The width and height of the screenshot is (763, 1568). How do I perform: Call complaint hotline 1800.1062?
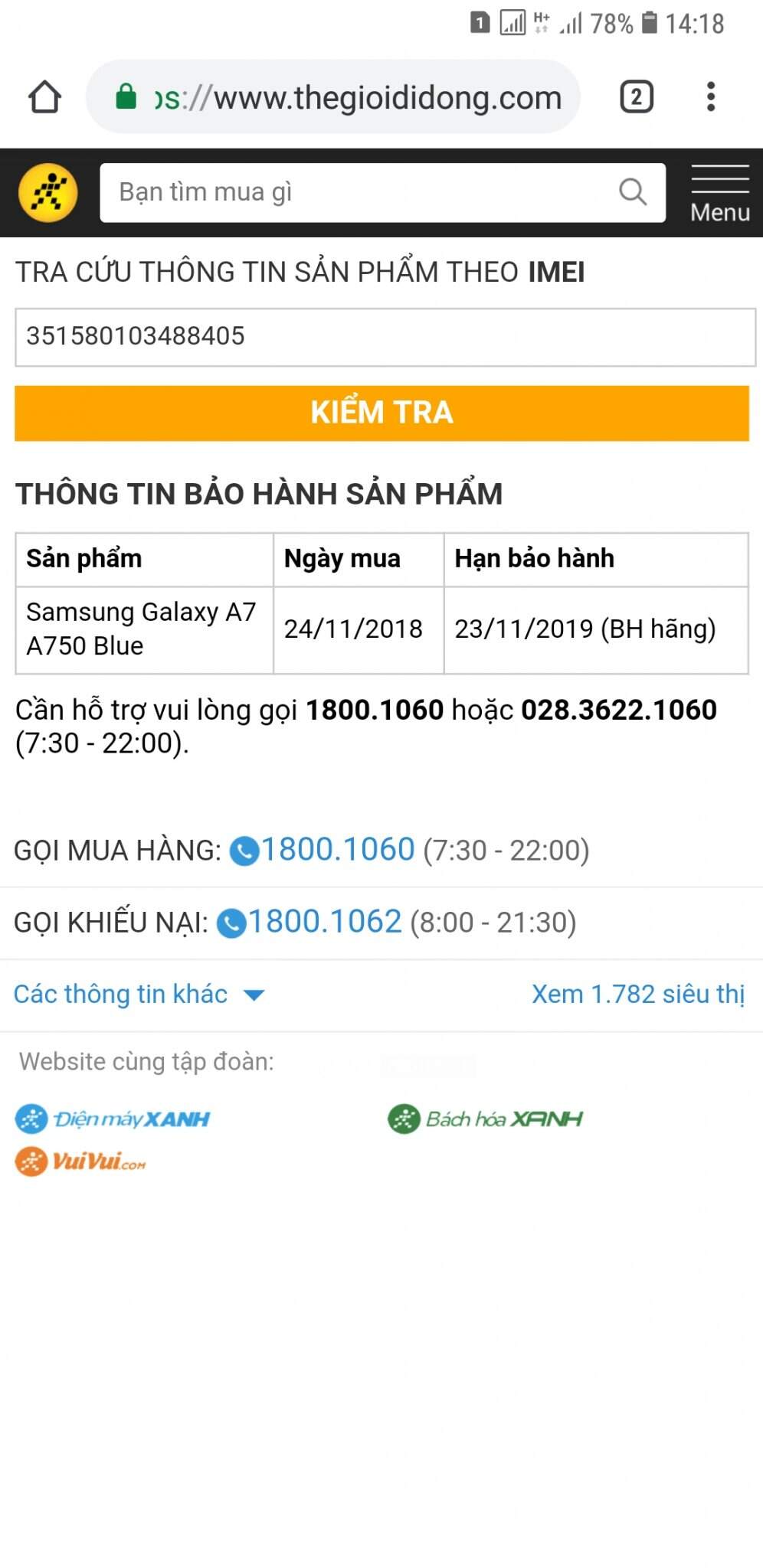[324, 922]
